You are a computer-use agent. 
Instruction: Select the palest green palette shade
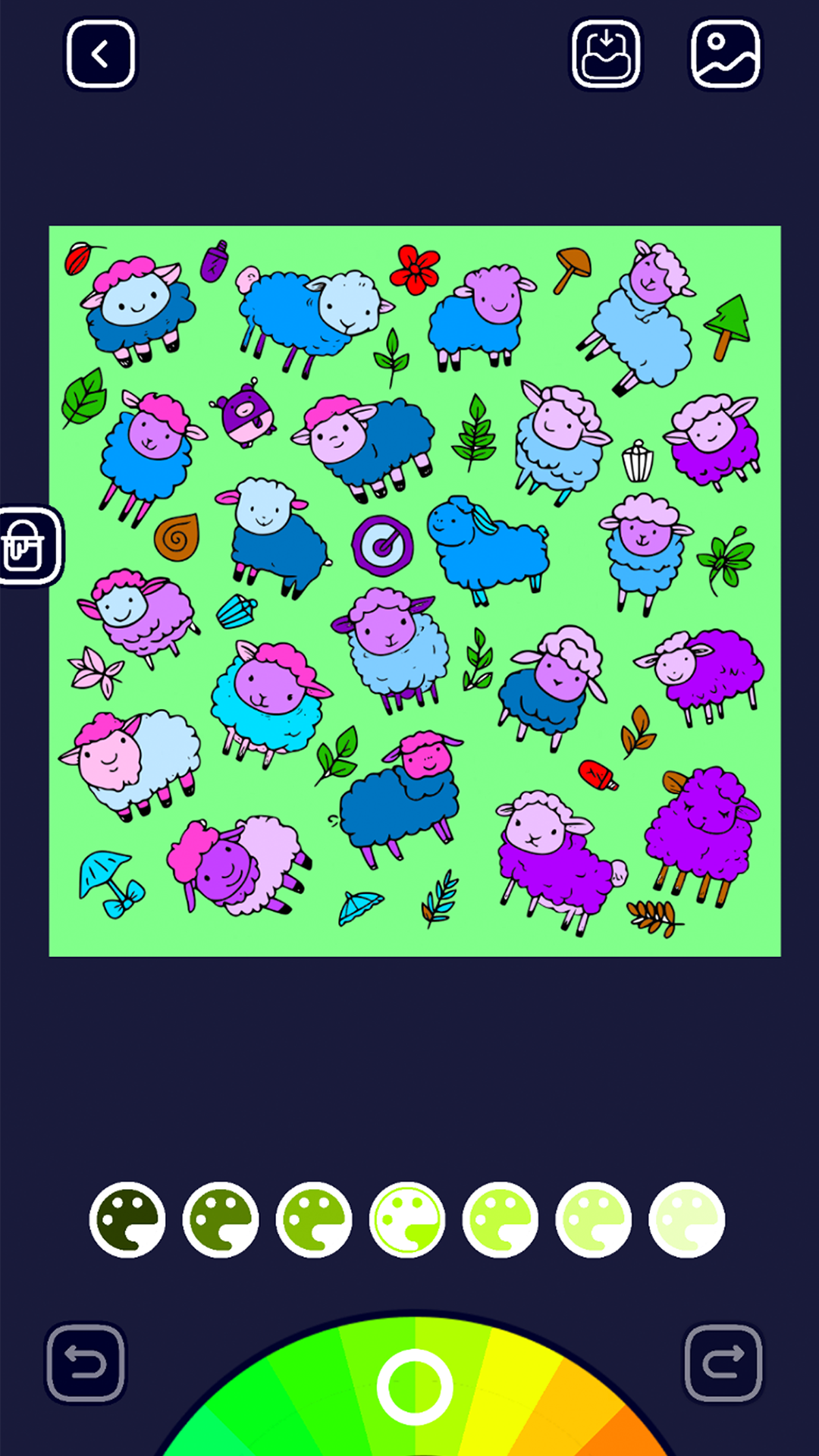click(687, 1220)
